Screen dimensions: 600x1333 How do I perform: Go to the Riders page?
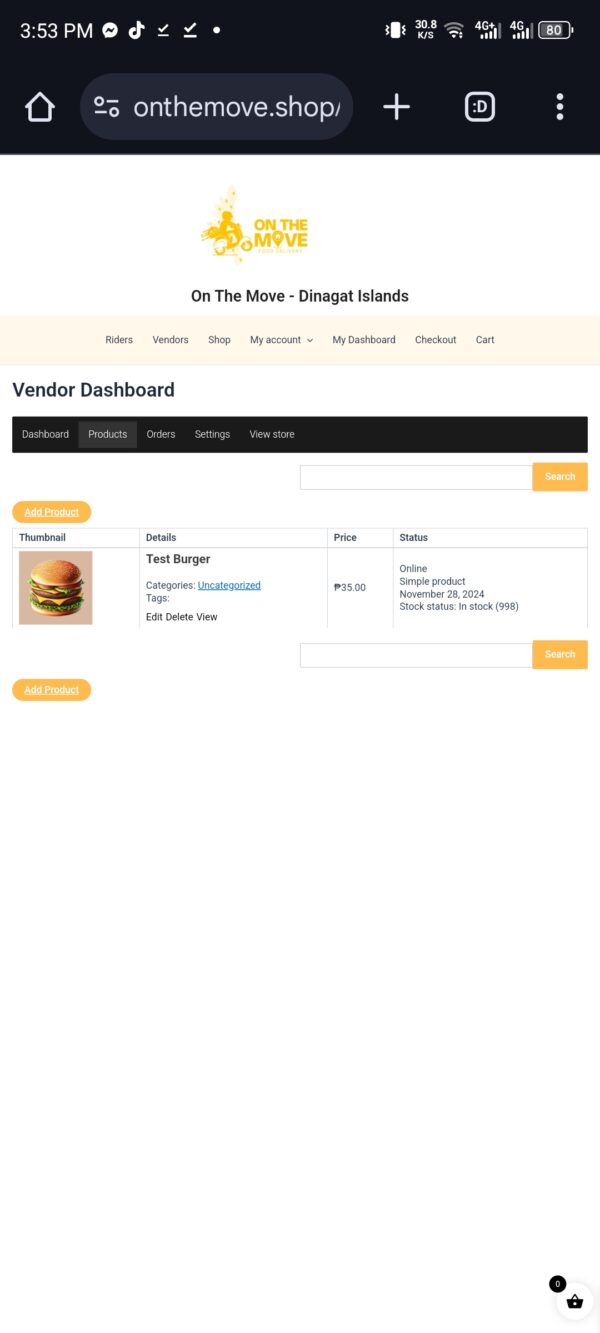(119, 340)
